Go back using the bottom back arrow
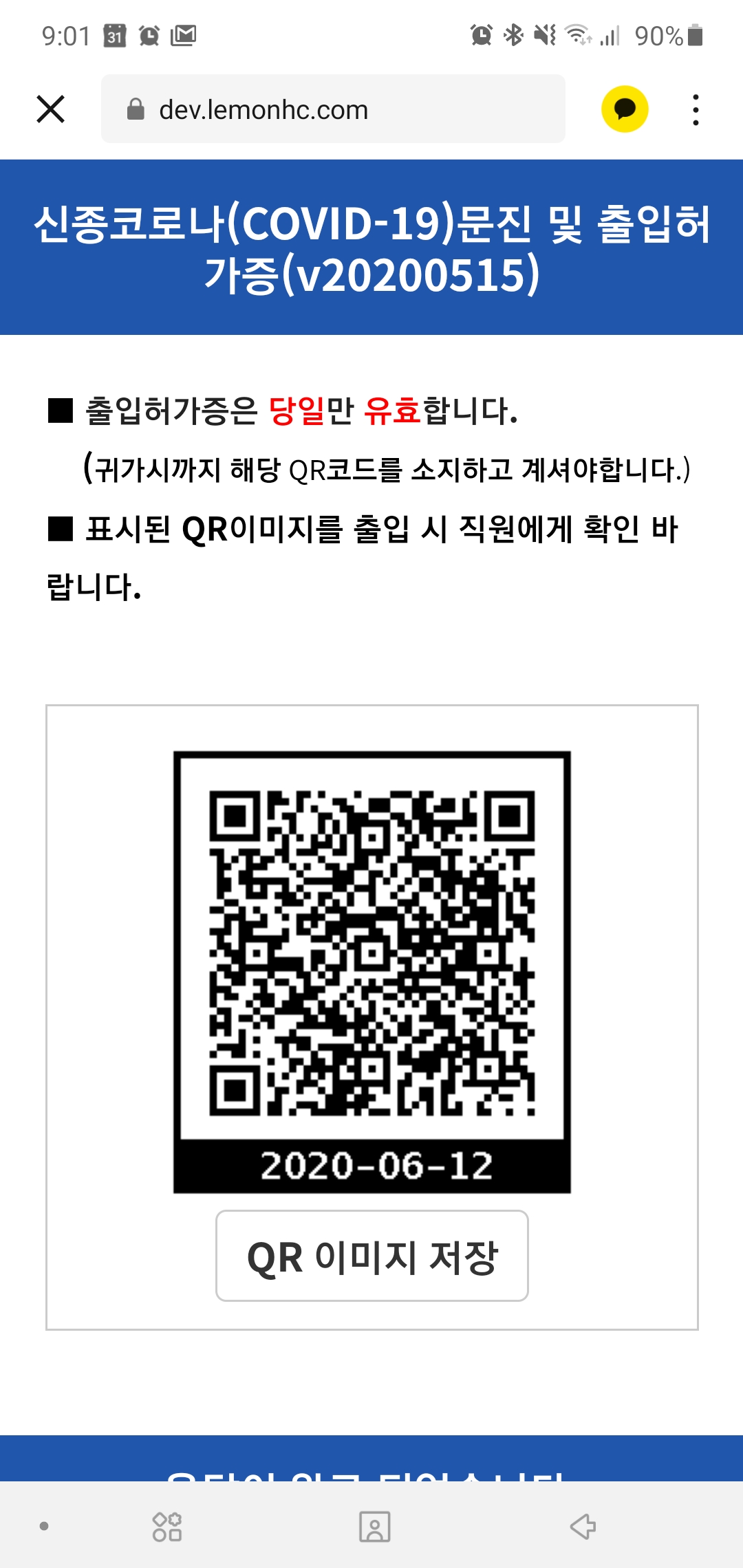 [583, 1527]
